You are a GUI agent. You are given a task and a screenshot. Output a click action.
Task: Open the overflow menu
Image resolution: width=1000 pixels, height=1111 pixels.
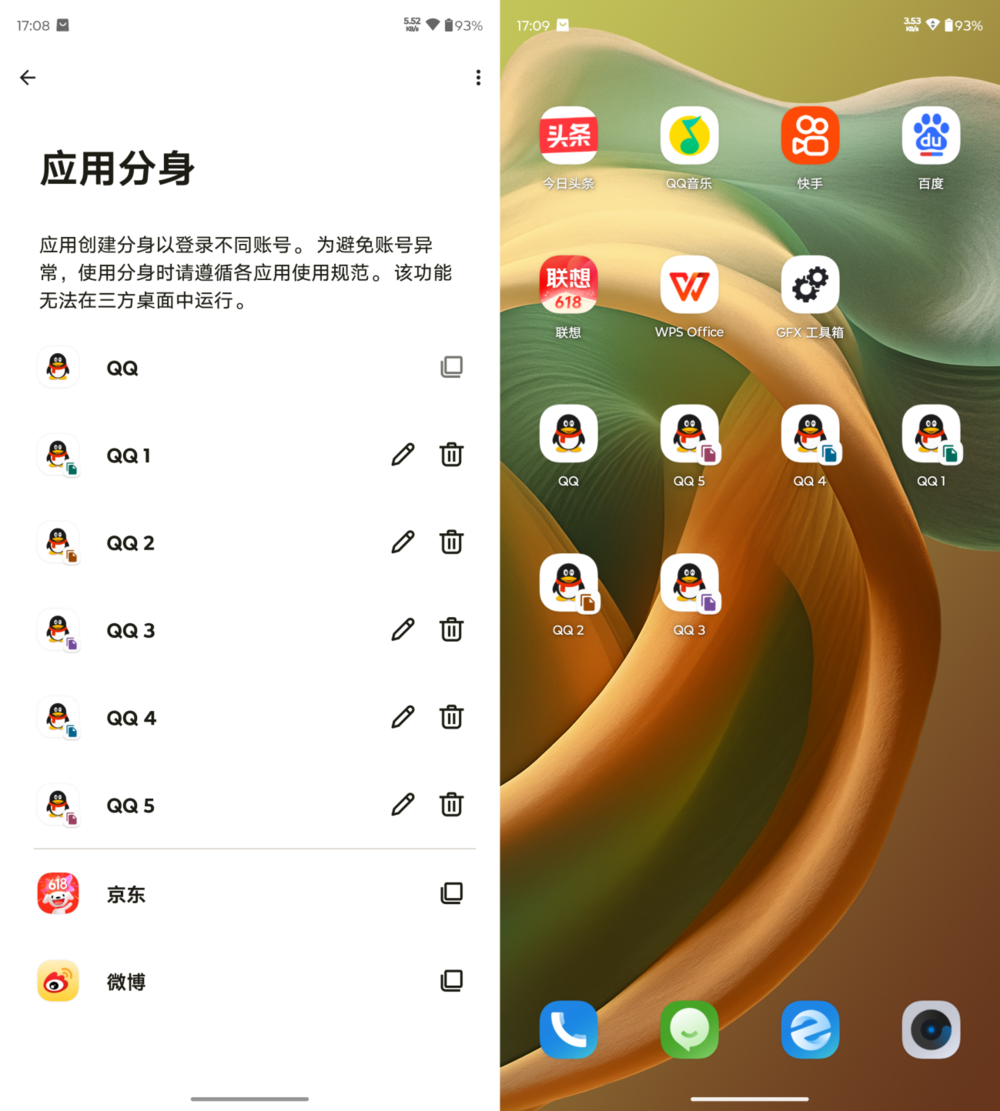(x=478, y=78)
